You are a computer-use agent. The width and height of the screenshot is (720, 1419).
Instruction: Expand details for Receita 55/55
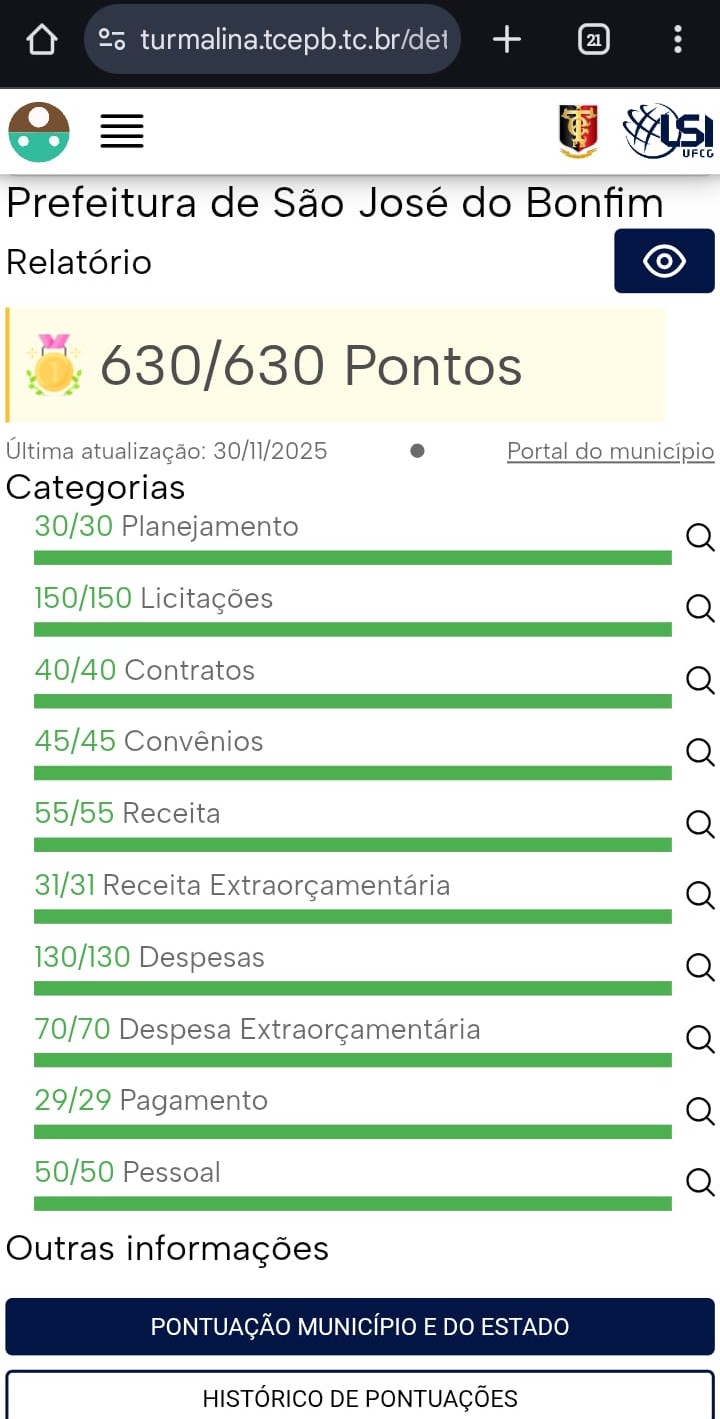(x=700, y=824)
